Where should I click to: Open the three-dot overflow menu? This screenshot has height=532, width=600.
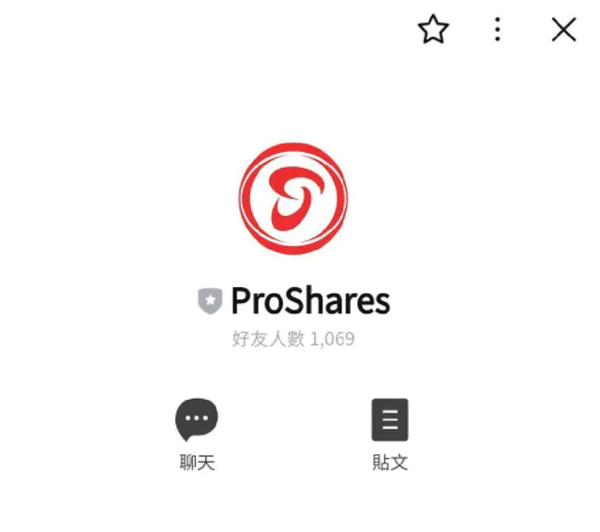click(x=497, y=29)
